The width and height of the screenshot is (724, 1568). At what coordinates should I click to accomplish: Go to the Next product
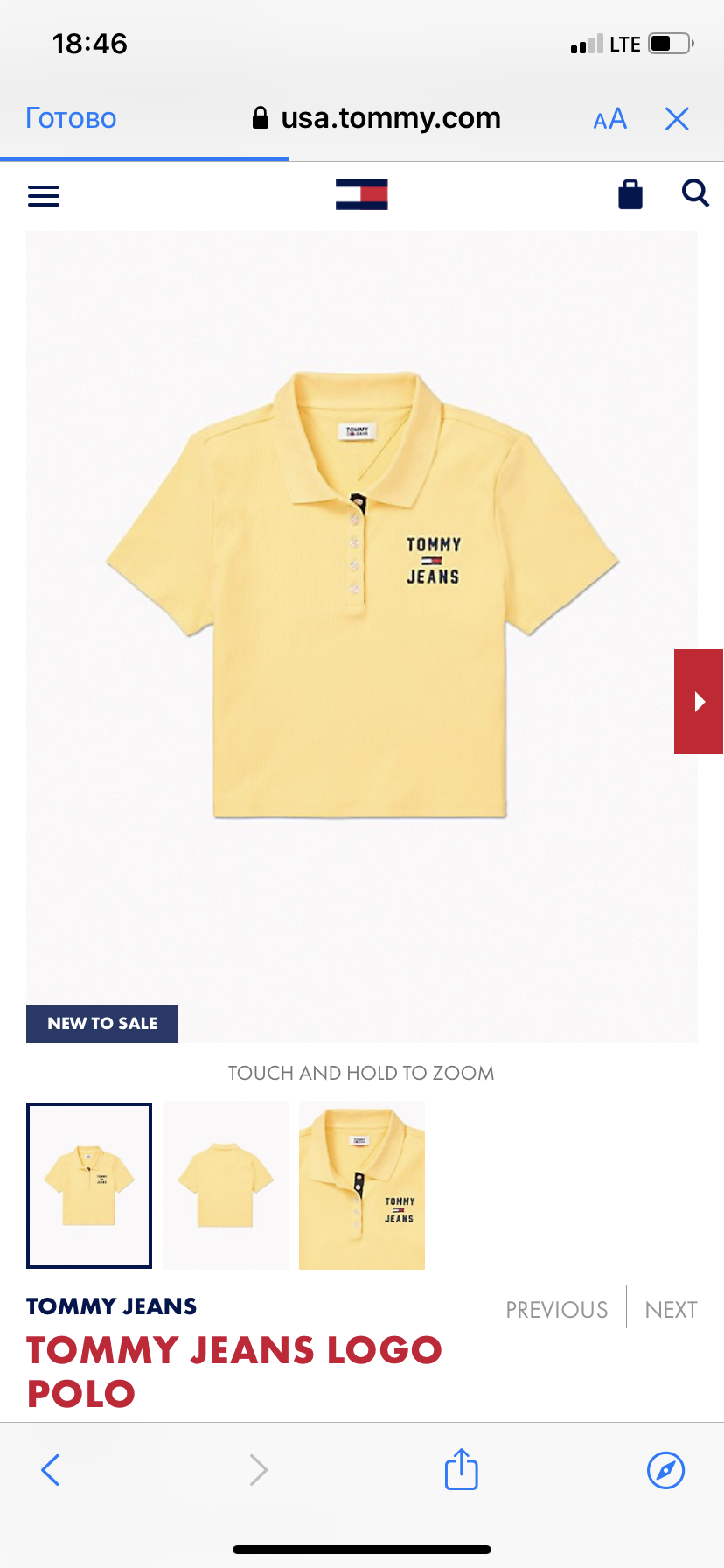coord(671,1310)
